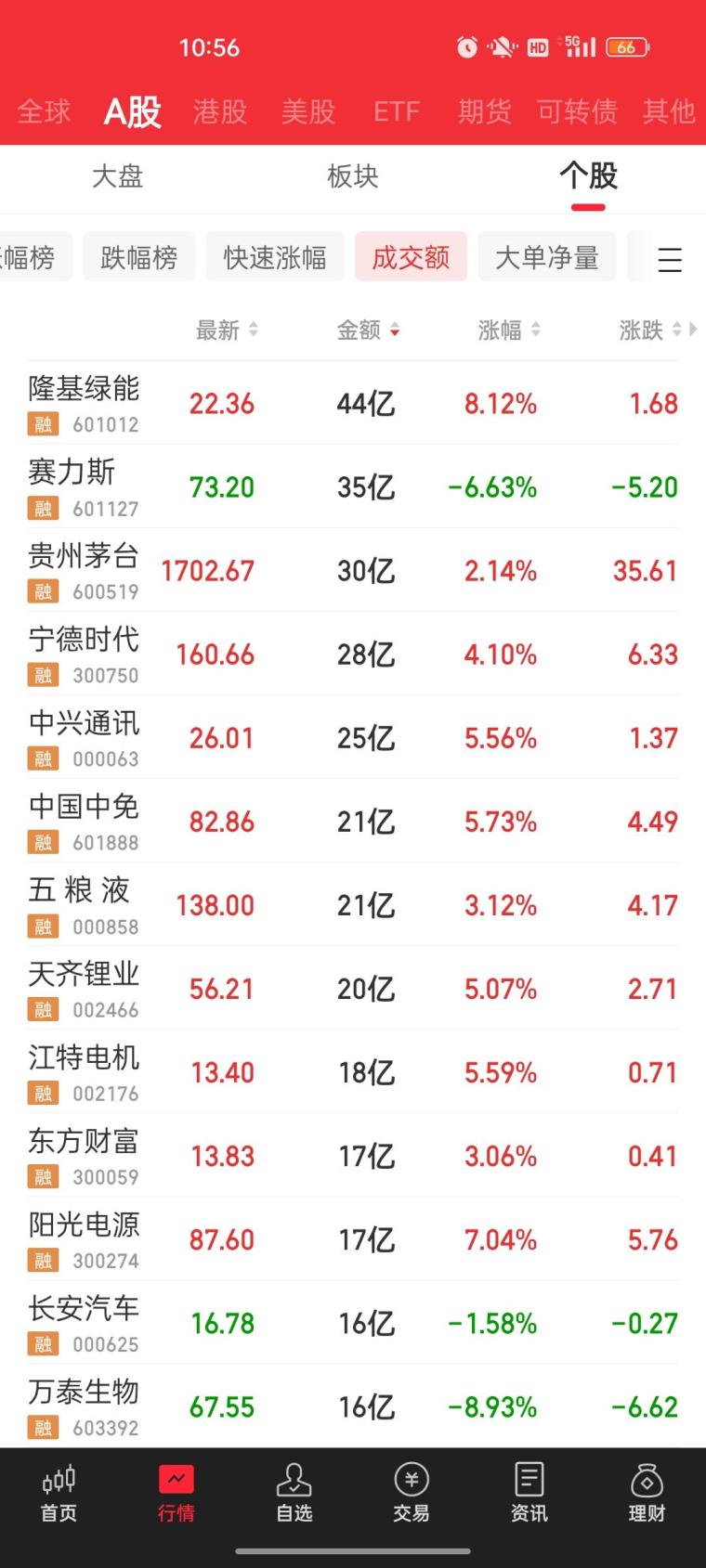Open the 贵州茅台 stock row
706x1568 pixels.
(x=353, y=570)
